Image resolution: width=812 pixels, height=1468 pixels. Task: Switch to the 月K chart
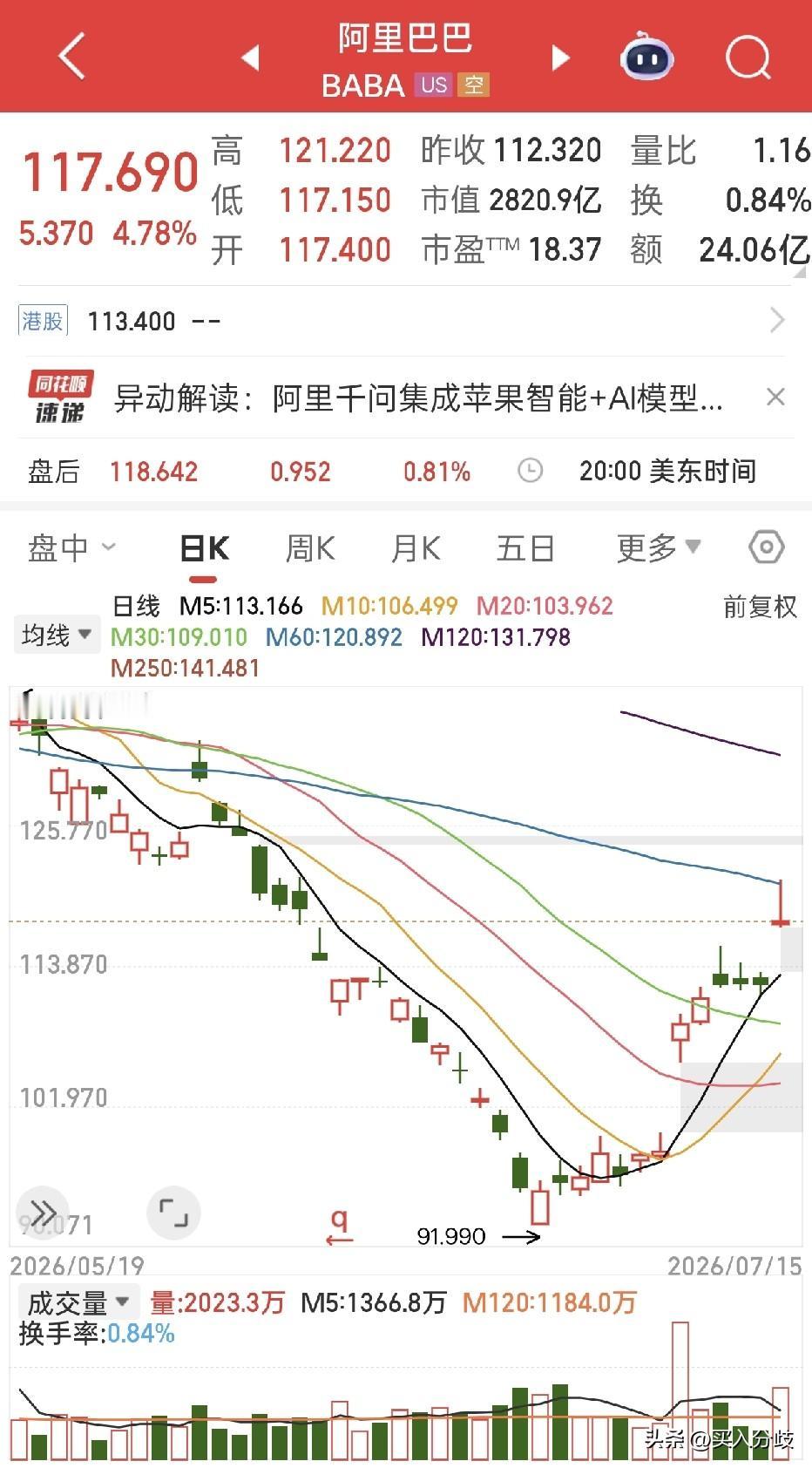(x=416, y=549)
